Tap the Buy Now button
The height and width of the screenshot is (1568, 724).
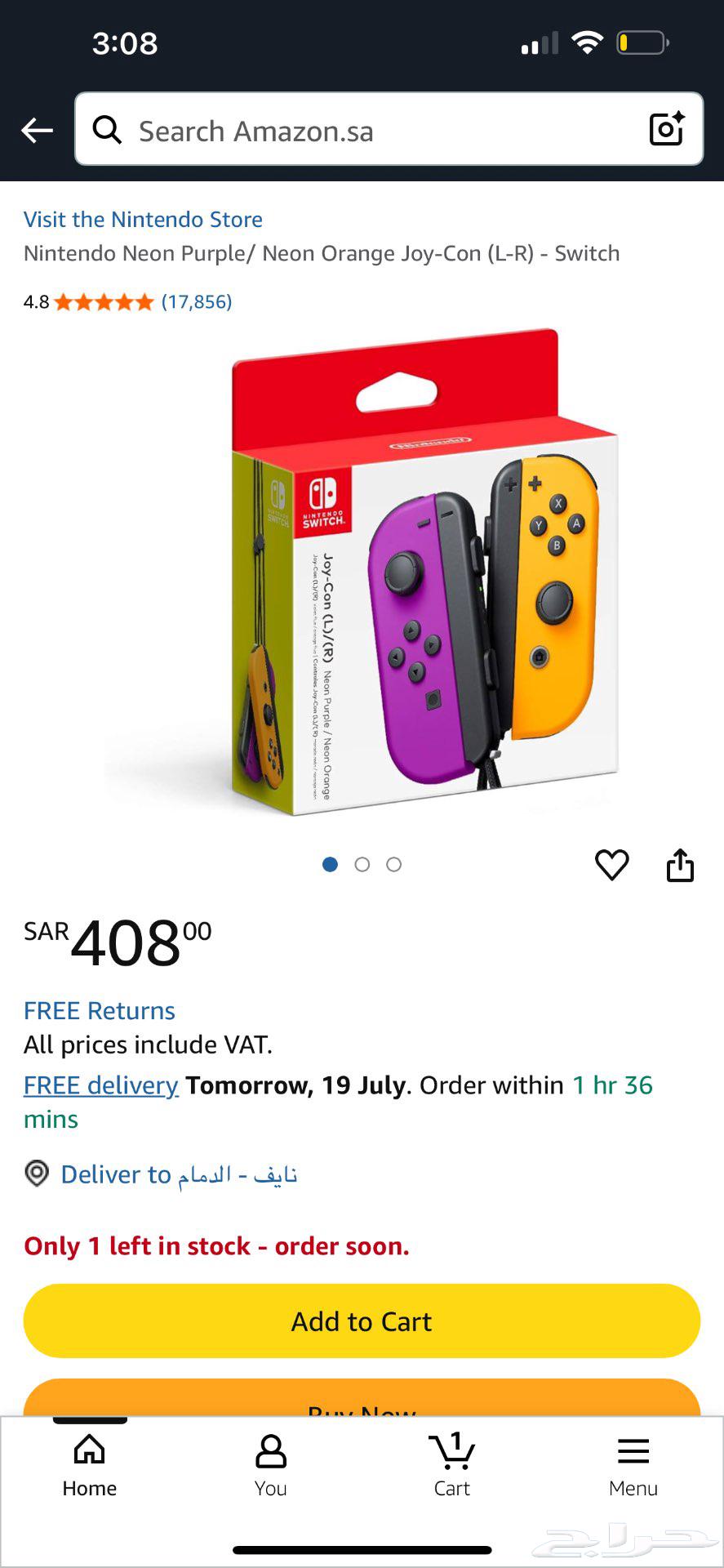pyautogui.click(x=362, y=1401)
